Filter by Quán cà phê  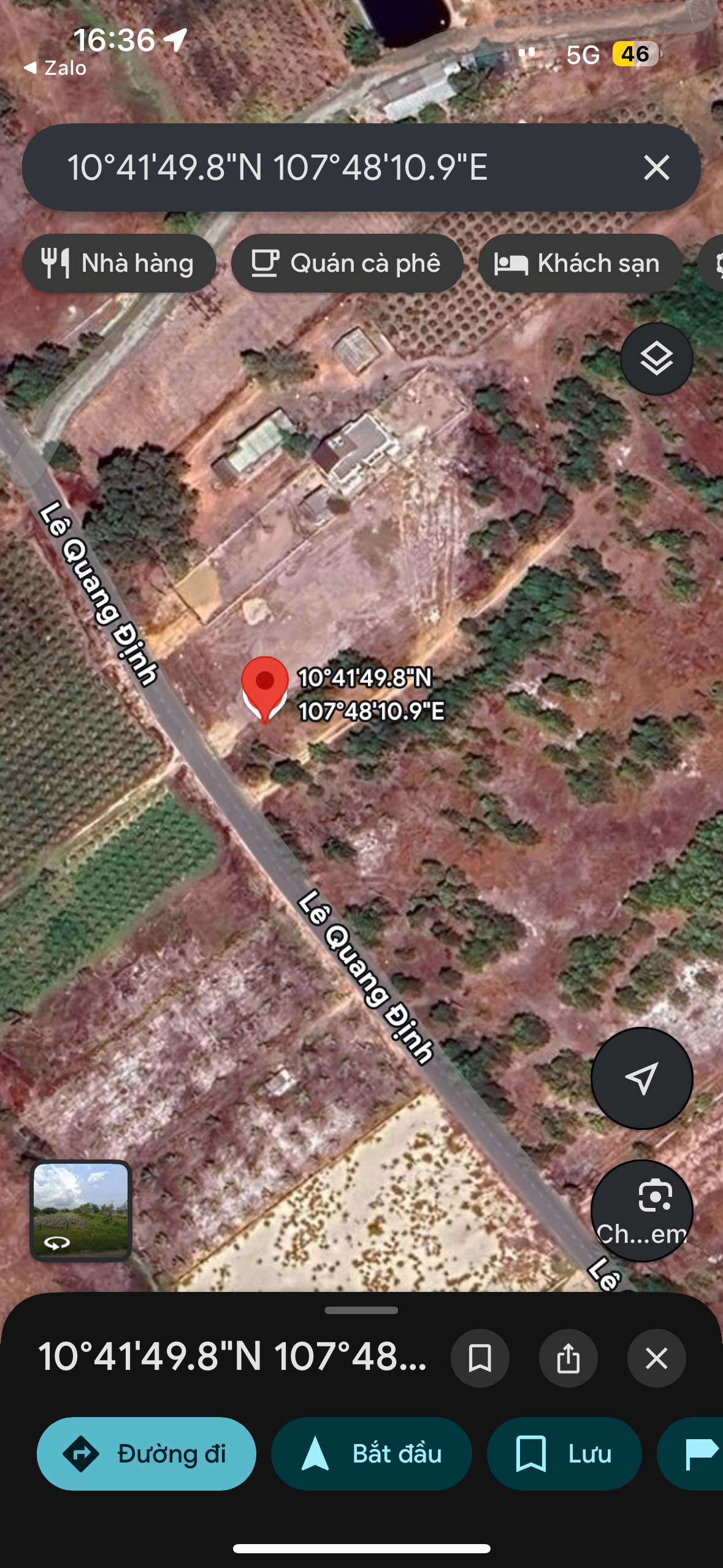pos(347,263)
